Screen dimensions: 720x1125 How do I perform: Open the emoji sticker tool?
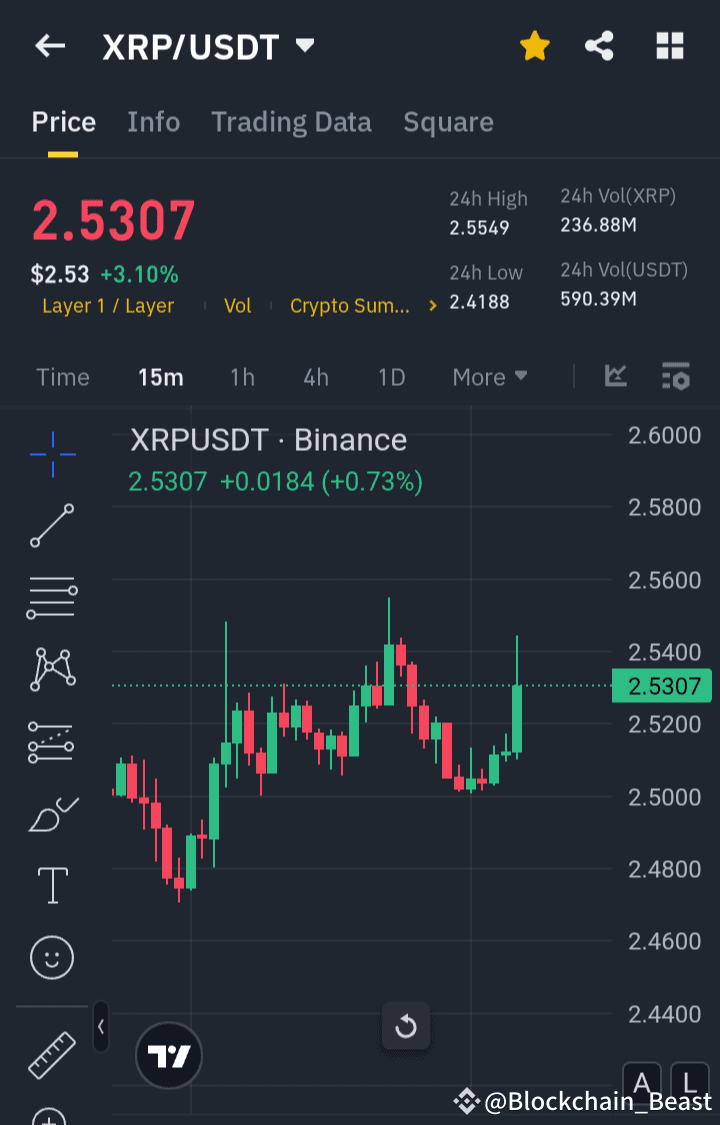(x=51, y=957)
